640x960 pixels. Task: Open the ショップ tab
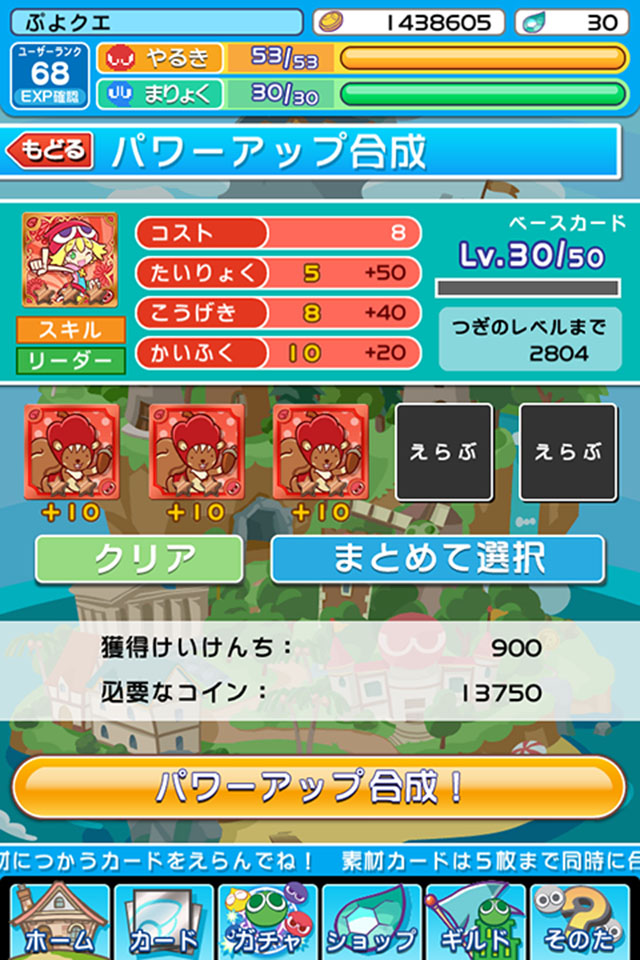tap(371, 922)
